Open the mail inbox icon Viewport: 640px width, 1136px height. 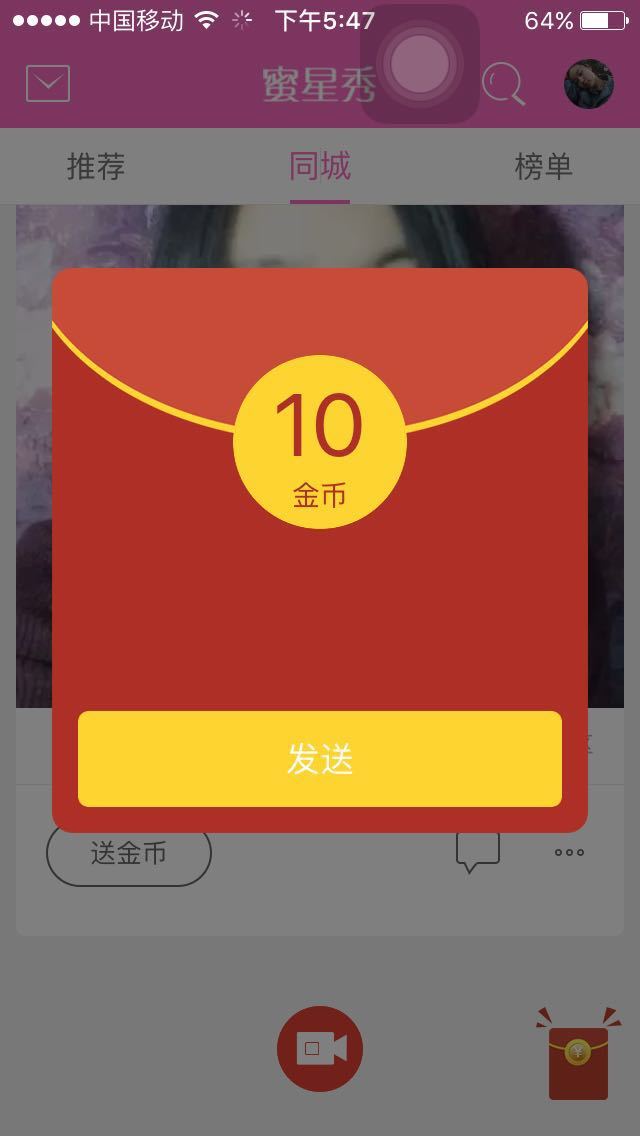pos(48,83)
